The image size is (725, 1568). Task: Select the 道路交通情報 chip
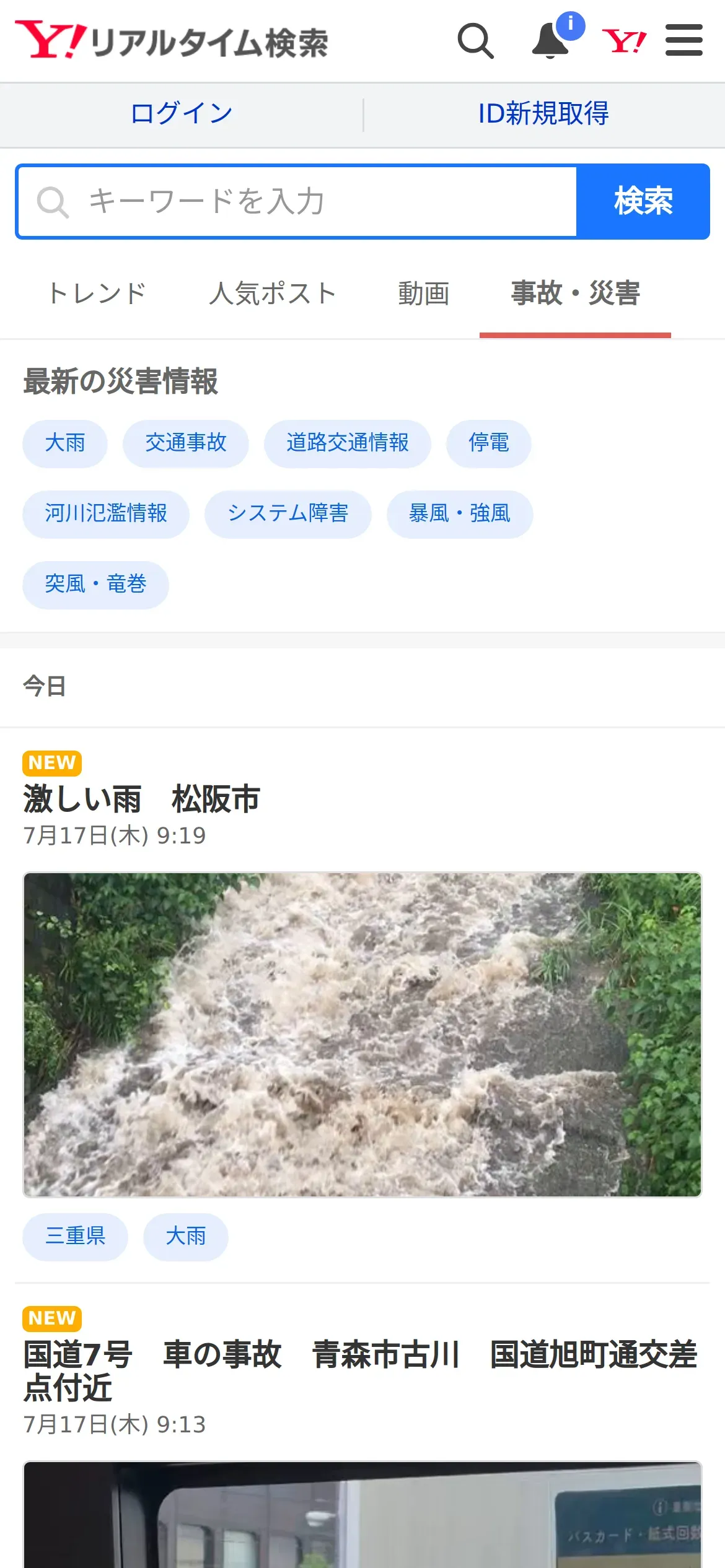point(347,443)
